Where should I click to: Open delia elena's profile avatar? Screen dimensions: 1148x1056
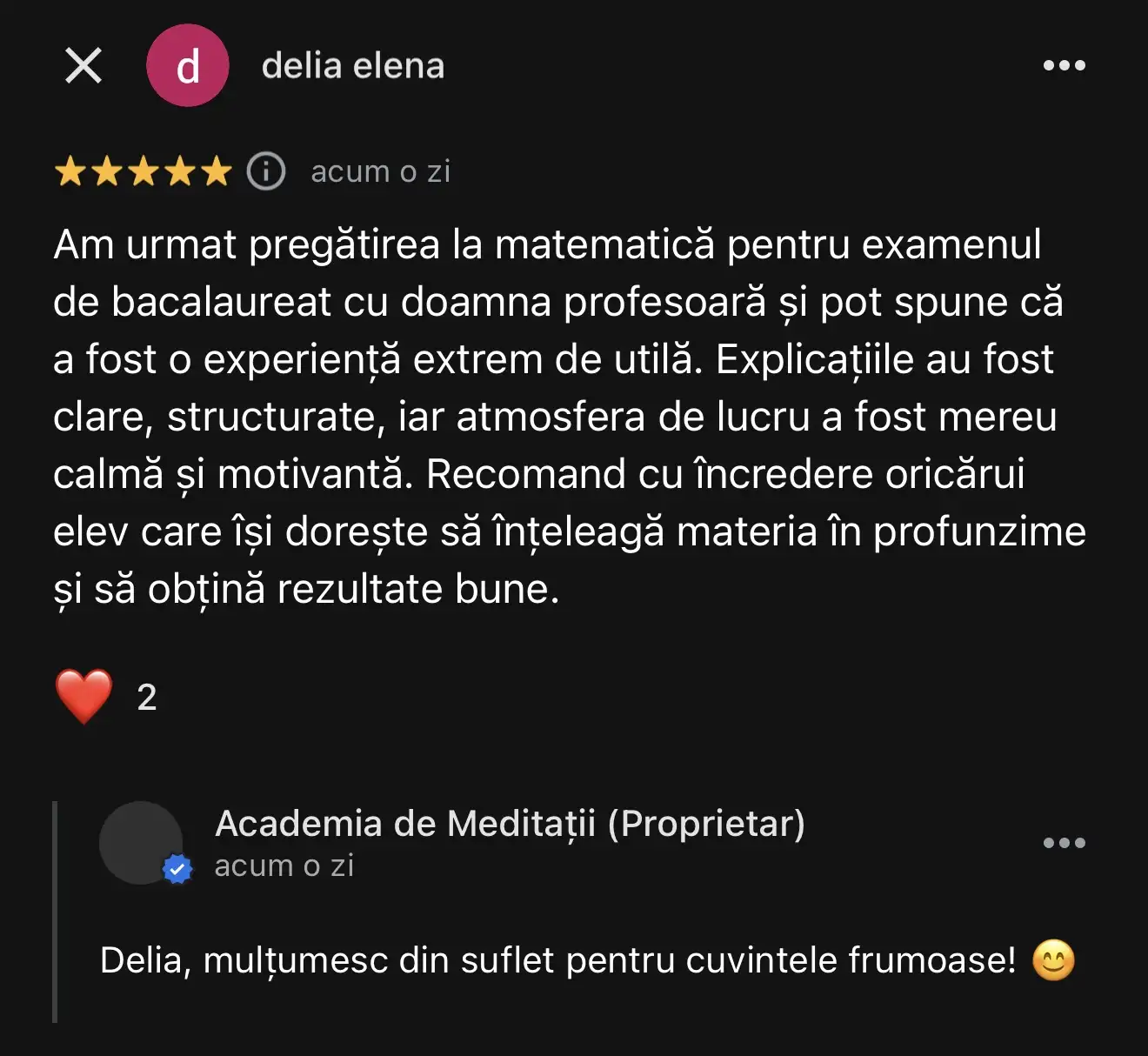[x=187, y=66]
